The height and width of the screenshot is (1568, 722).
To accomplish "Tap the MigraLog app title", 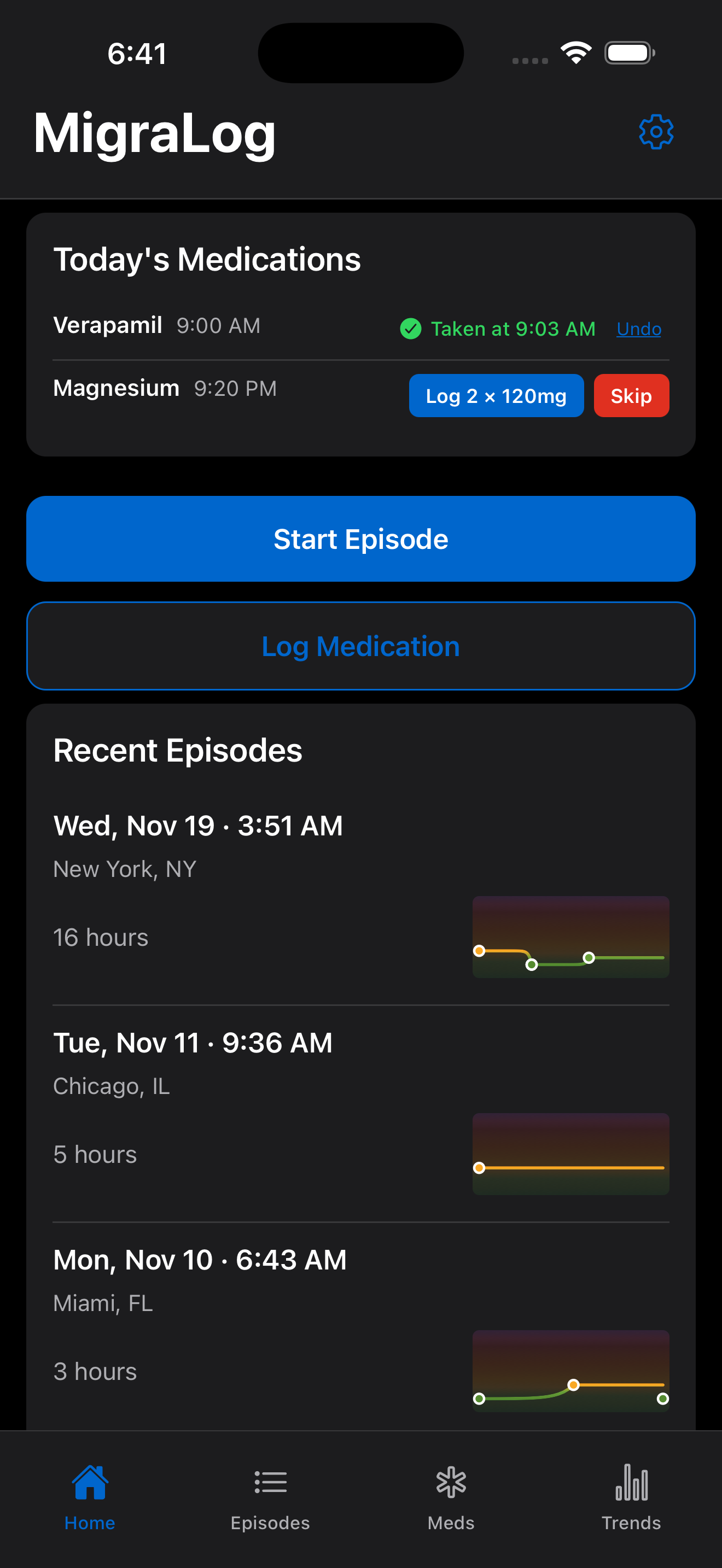I will [x=154, y=133].
